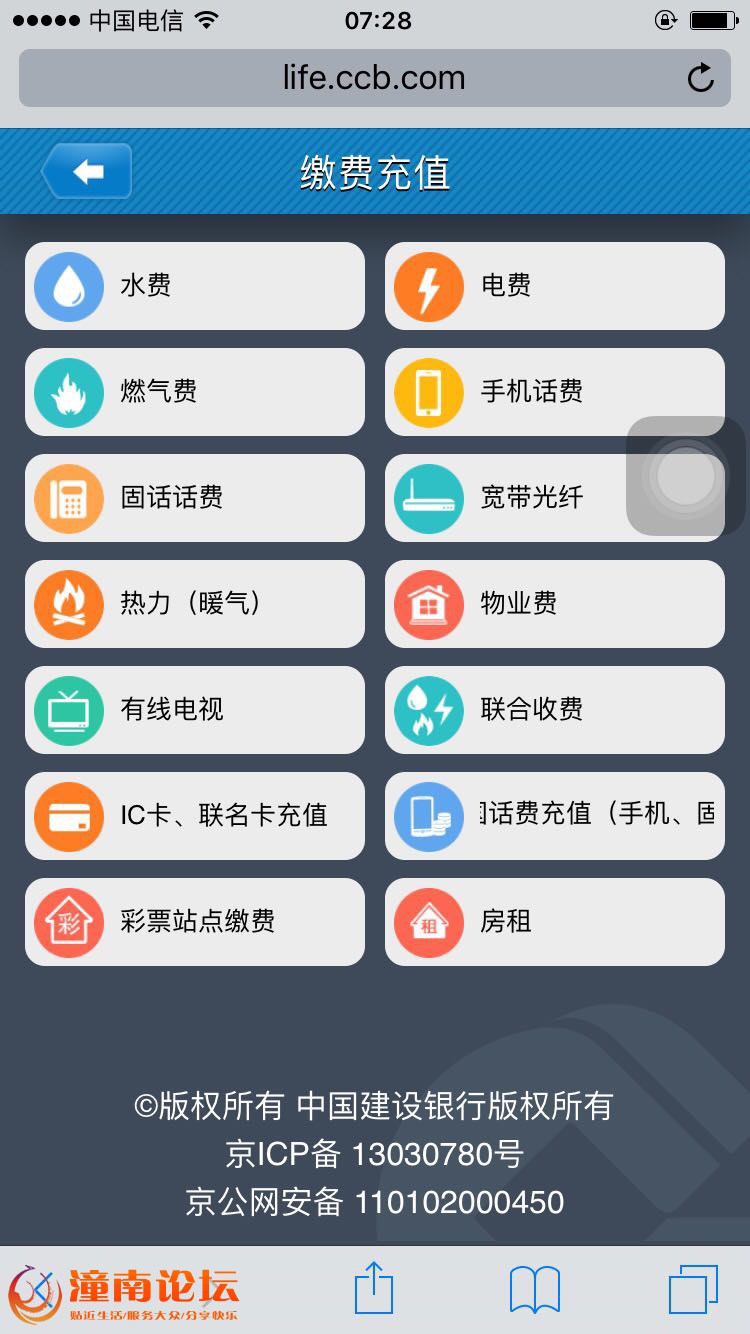Choose 物业费 property fee
Image resolution: width=750 pixels, height=1334 pixels.
coord(554,604)
